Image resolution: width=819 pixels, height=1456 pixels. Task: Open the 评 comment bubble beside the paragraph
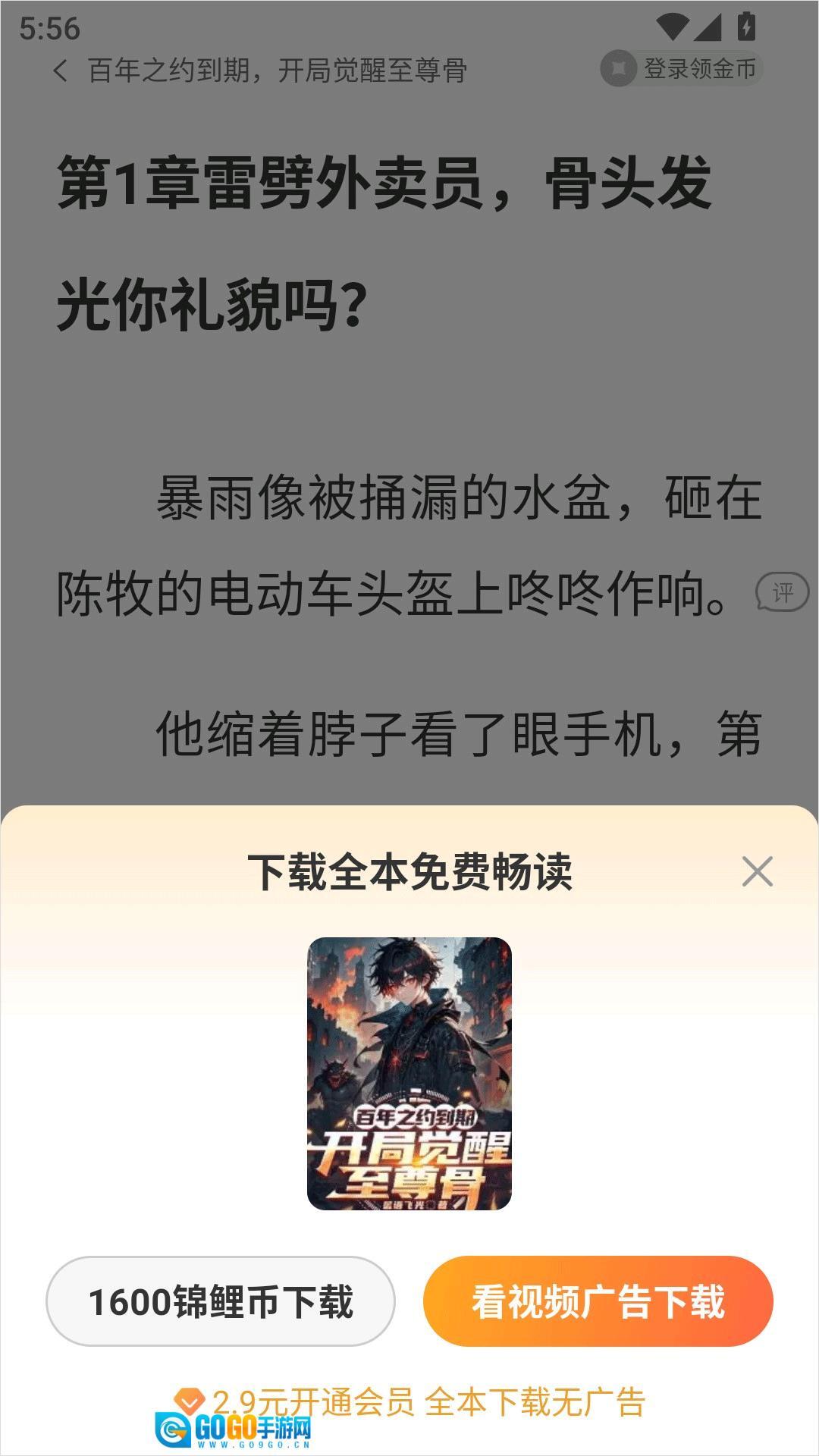[782, 592]
